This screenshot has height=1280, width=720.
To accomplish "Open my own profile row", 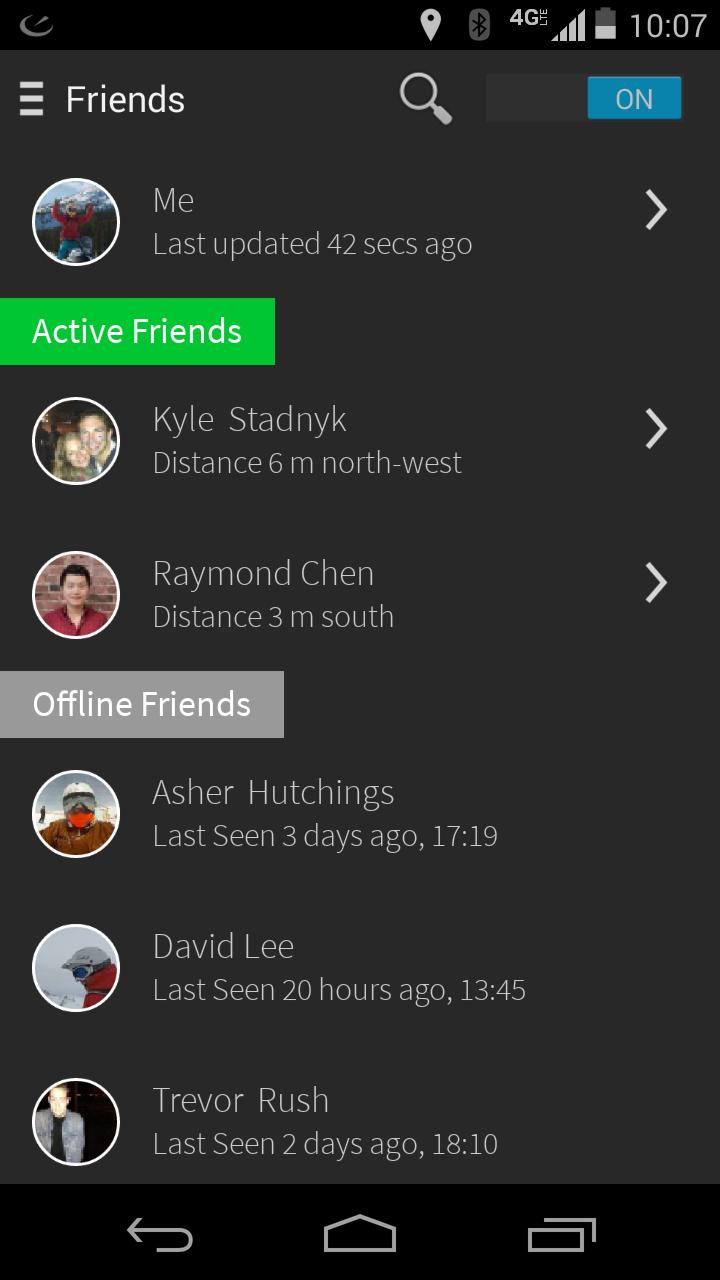I will tap(360, 221).
